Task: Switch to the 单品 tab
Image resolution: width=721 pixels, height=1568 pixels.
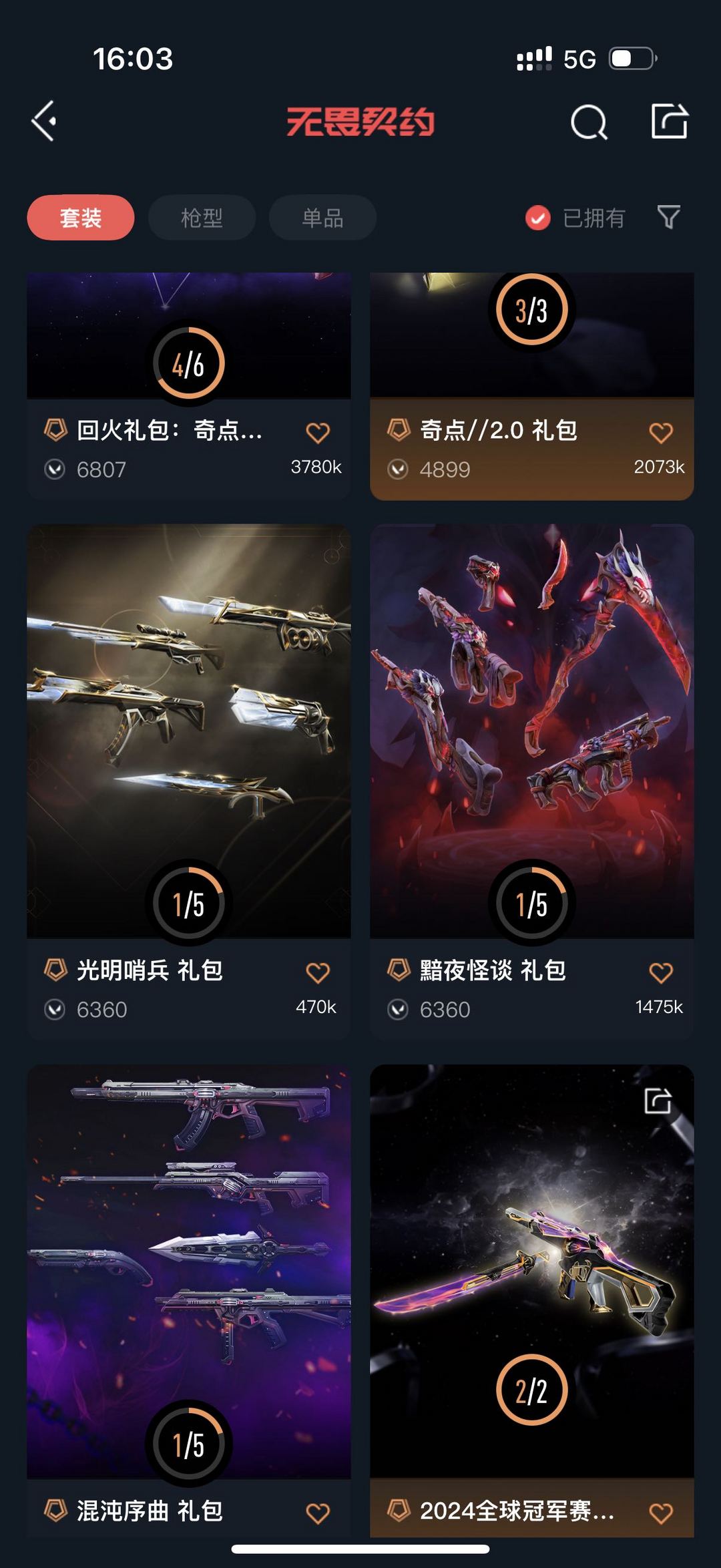Action: (x=322, y=218)
